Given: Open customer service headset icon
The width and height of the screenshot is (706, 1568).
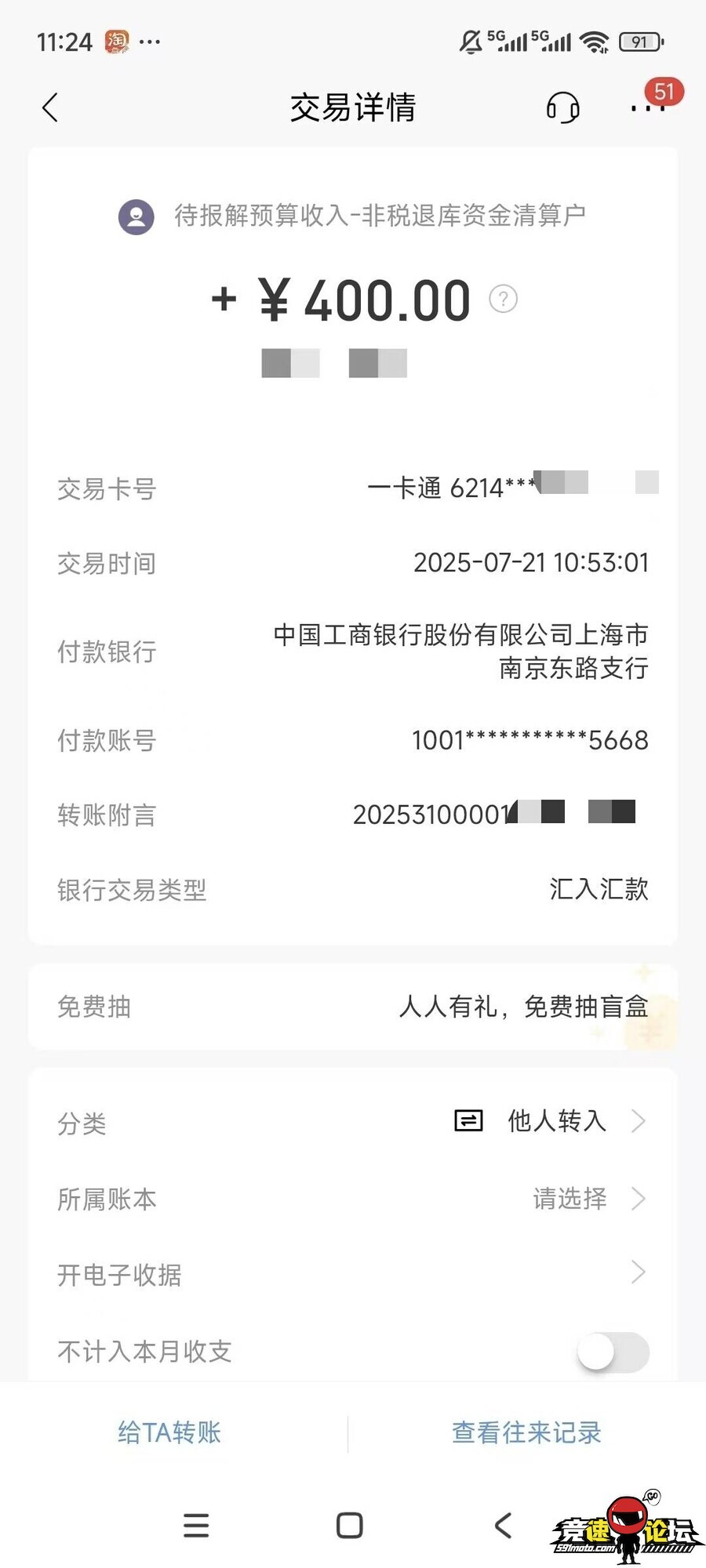Looking at the screenshot, I should pyautogui.click(x=562, y=107).
